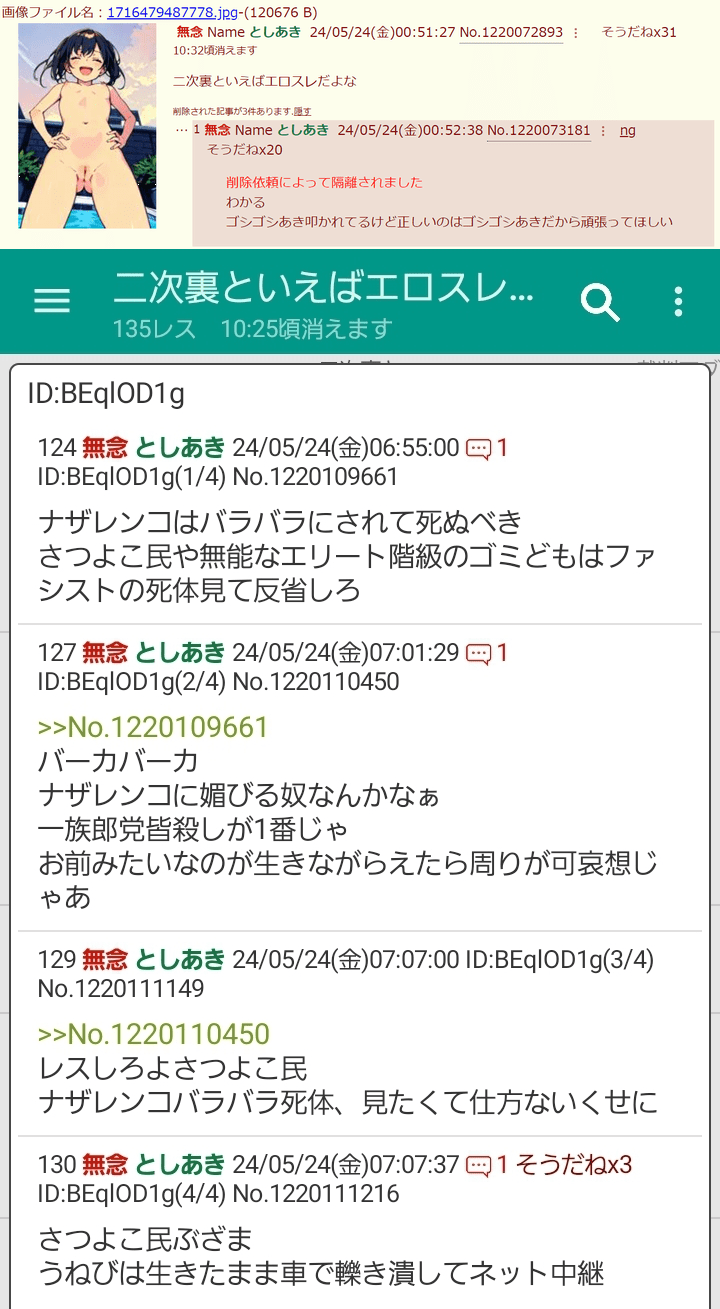
Task: View the reply to post 124
Action: [487, 448]
